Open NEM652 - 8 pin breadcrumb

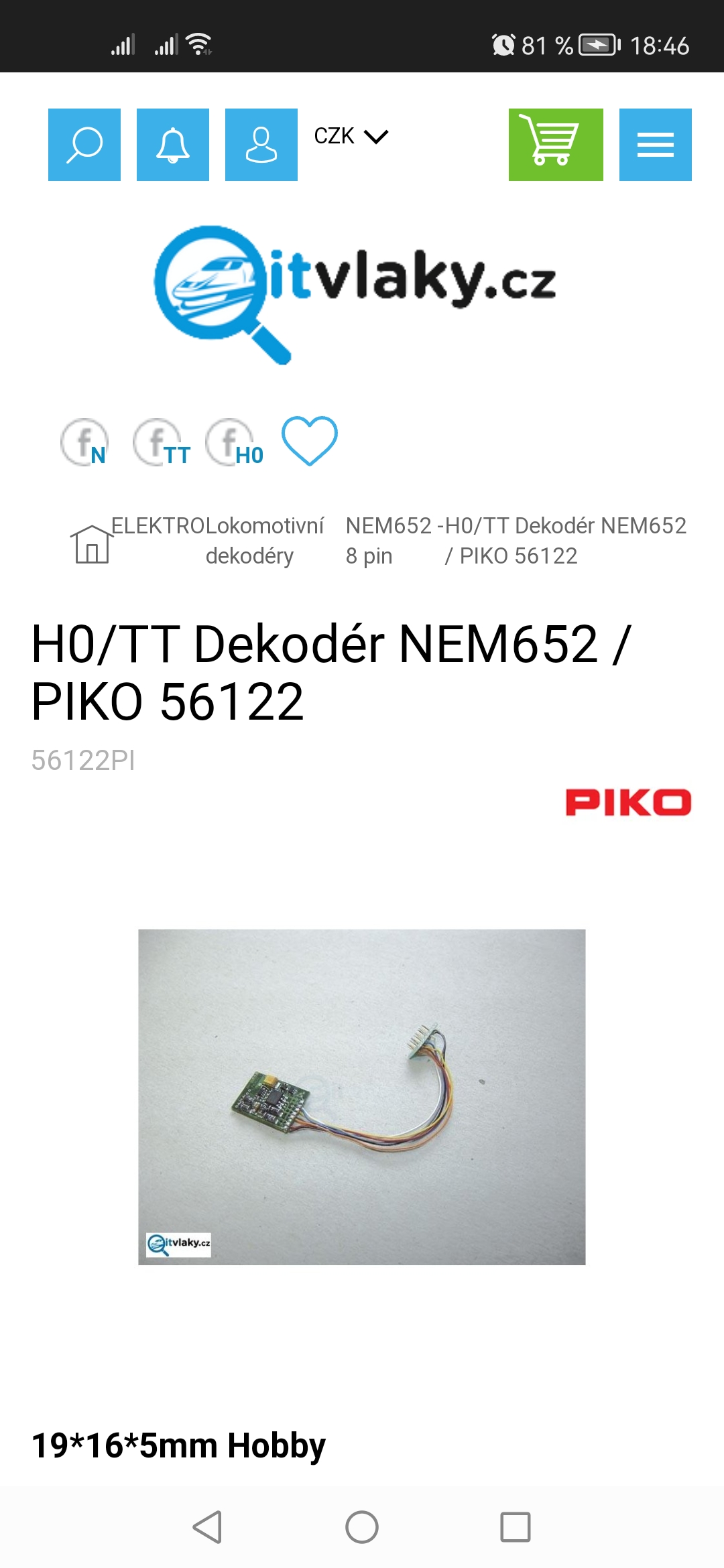point(390,541)
